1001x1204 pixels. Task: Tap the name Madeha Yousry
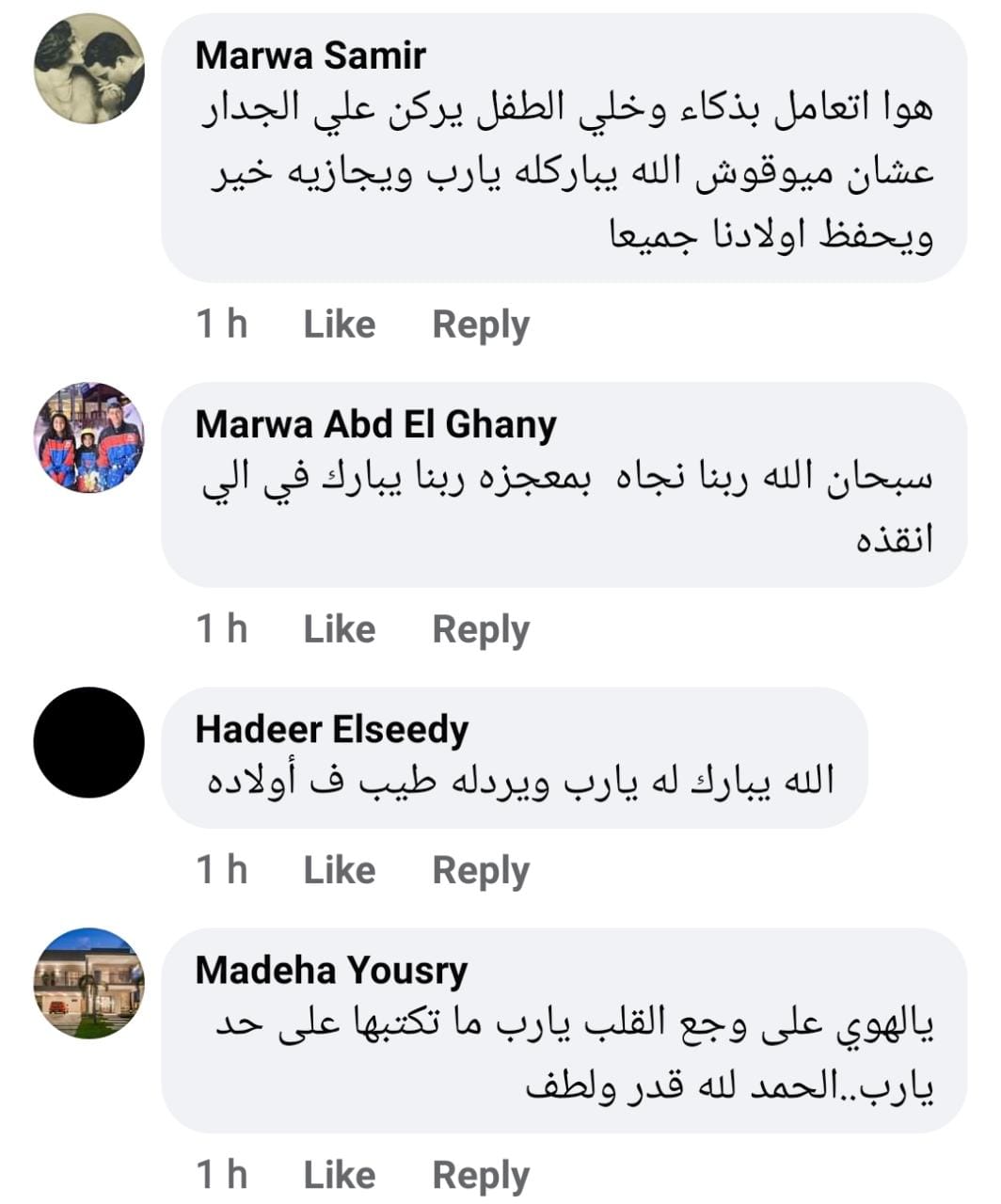(x=331, y=970)
